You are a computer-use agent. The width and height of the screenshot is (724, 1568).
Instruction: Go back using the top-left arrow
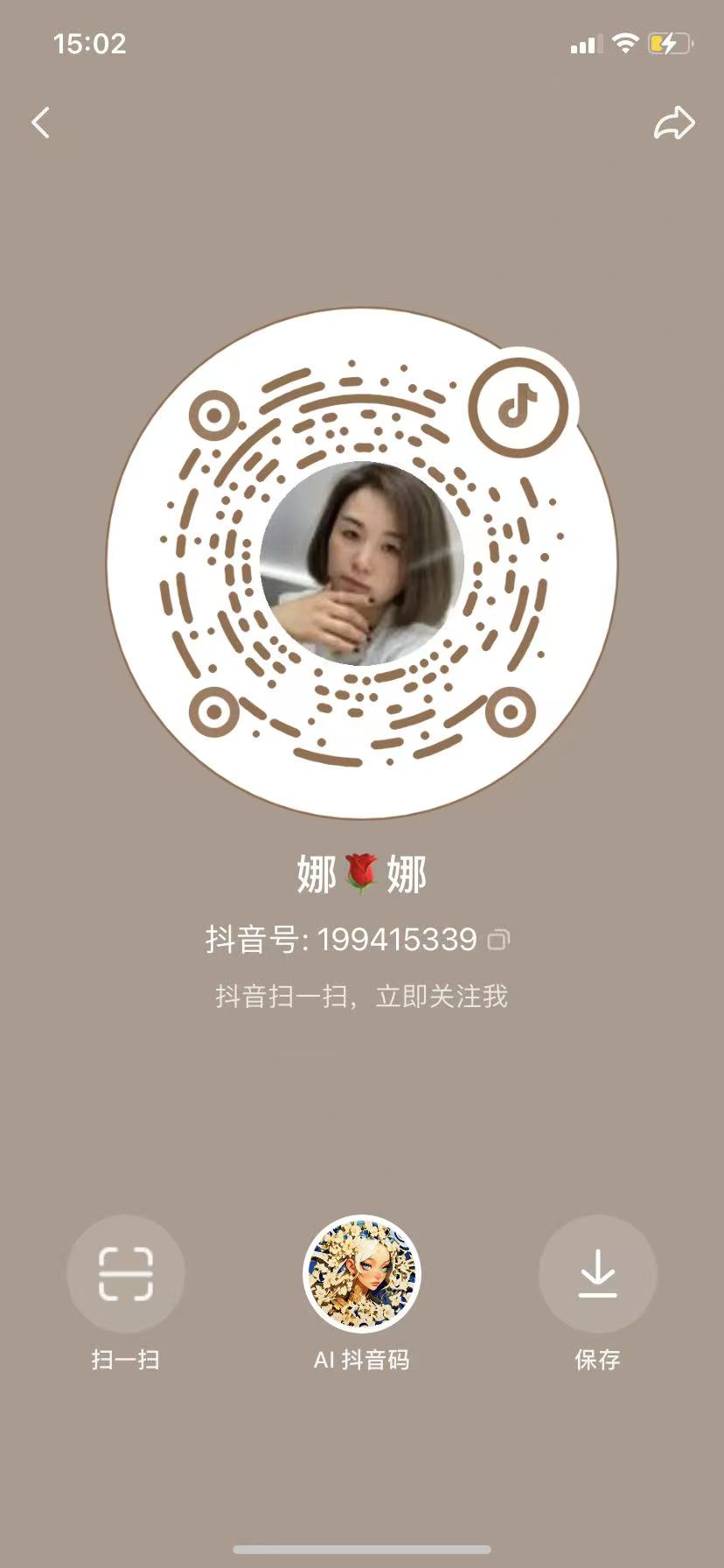click(41, 122)
